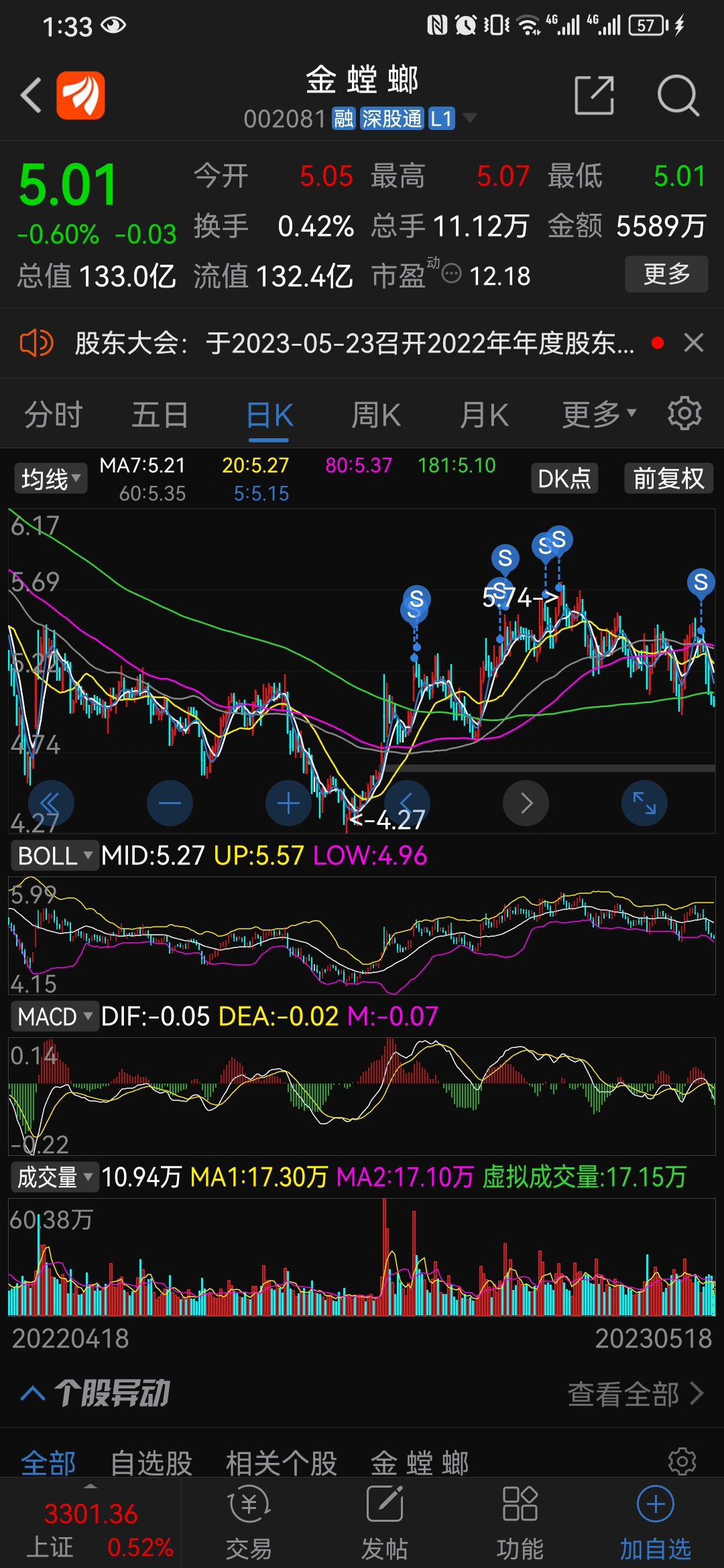
Task: Toggle the DK点 indicator on the chart
Action: pyautogui.click(x=564, y=478)
